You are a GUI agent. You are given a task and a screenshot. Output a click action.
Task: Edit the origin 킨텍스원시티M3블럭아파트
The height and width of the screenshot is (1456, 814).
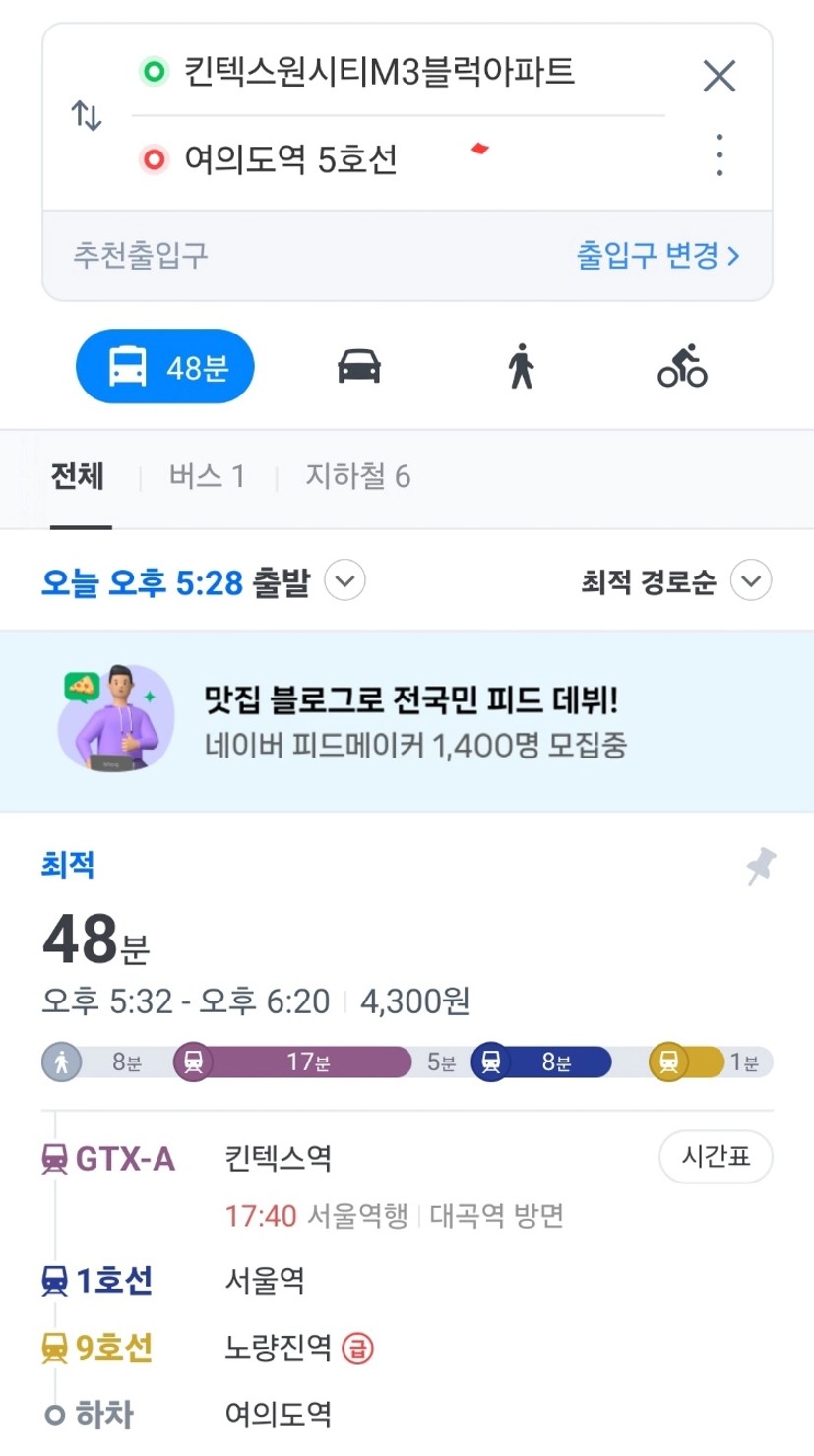click(398, 73)
